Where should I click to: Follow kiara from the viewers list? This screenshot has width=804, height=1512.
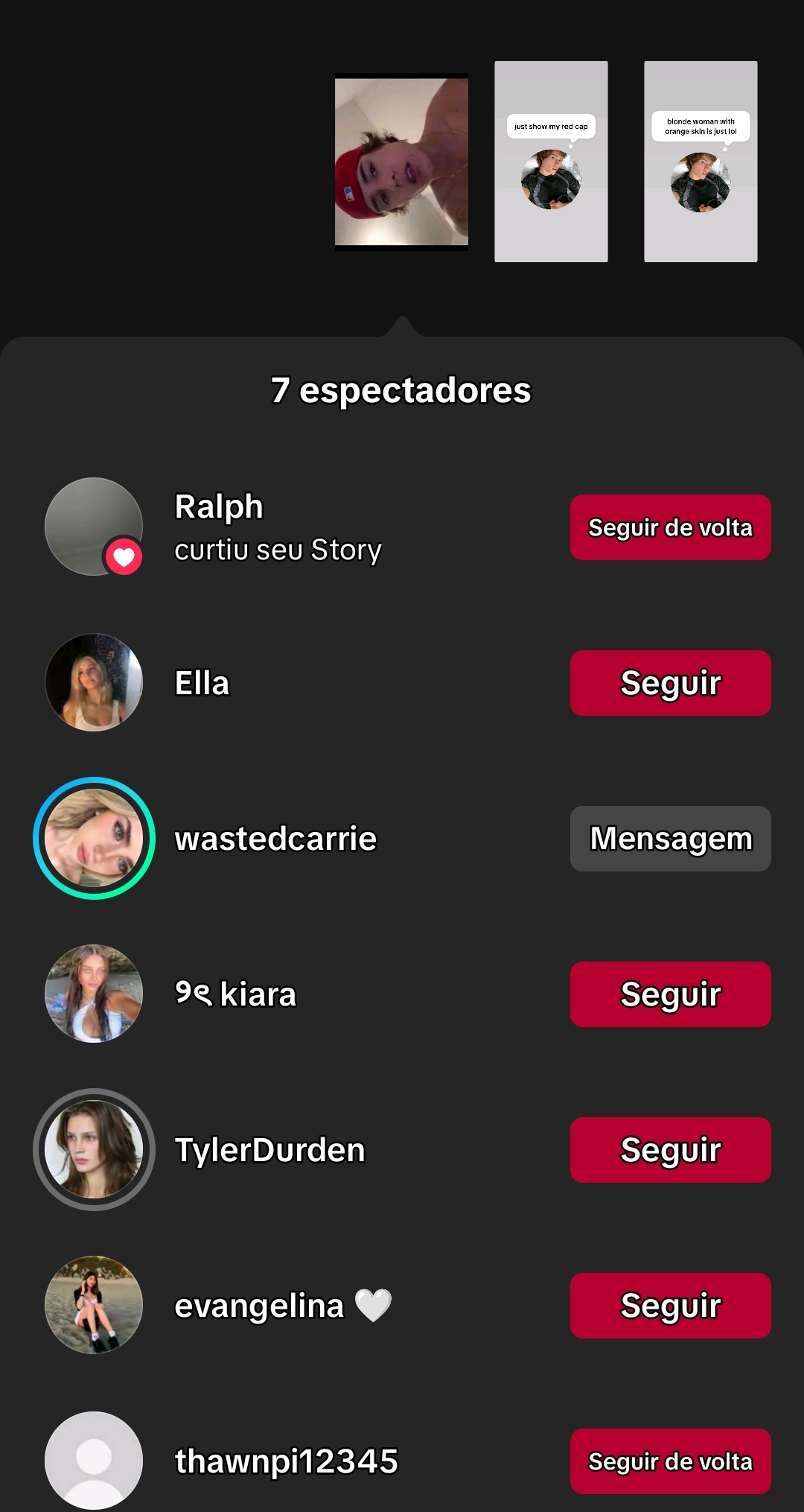[x=670, y=994]
